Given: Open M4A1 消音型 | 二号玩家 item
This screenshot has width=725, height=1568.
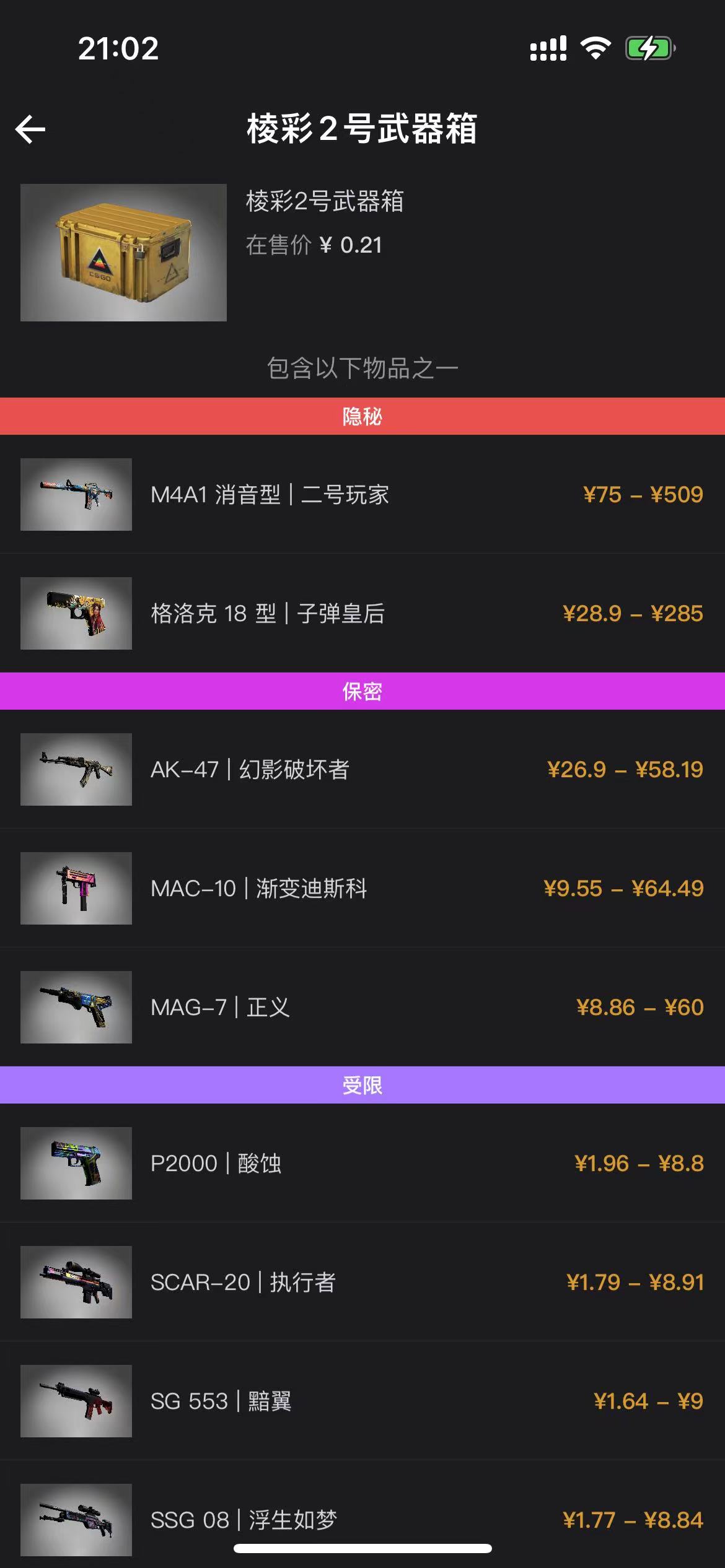Looking at the screenshot, I should click(x=362, y=494).
